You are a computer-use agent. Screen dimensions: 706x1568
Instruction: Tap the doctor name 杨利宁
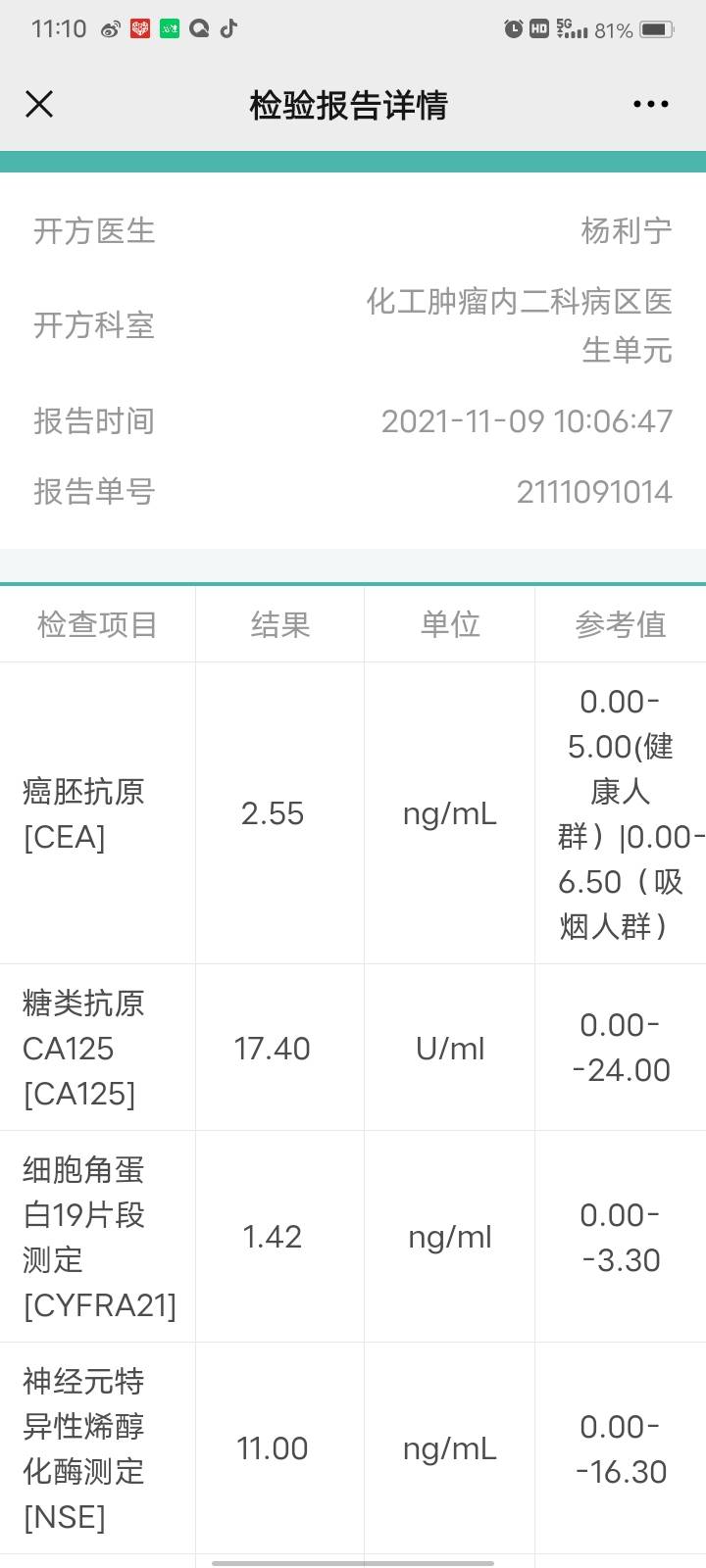coord(623,231)
